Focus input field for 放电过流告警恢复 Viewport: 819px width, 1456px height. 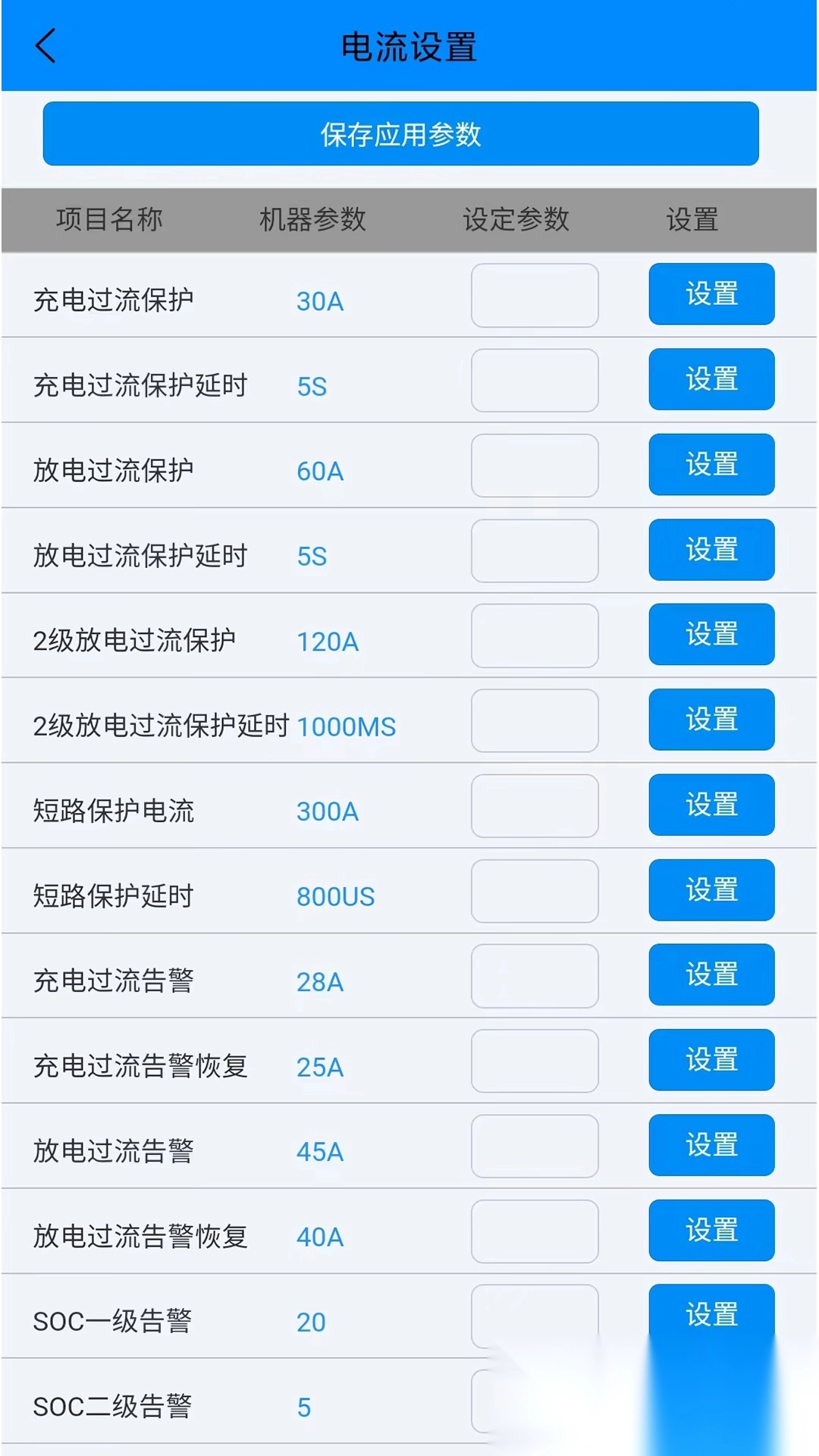[x=534, y=1231]
